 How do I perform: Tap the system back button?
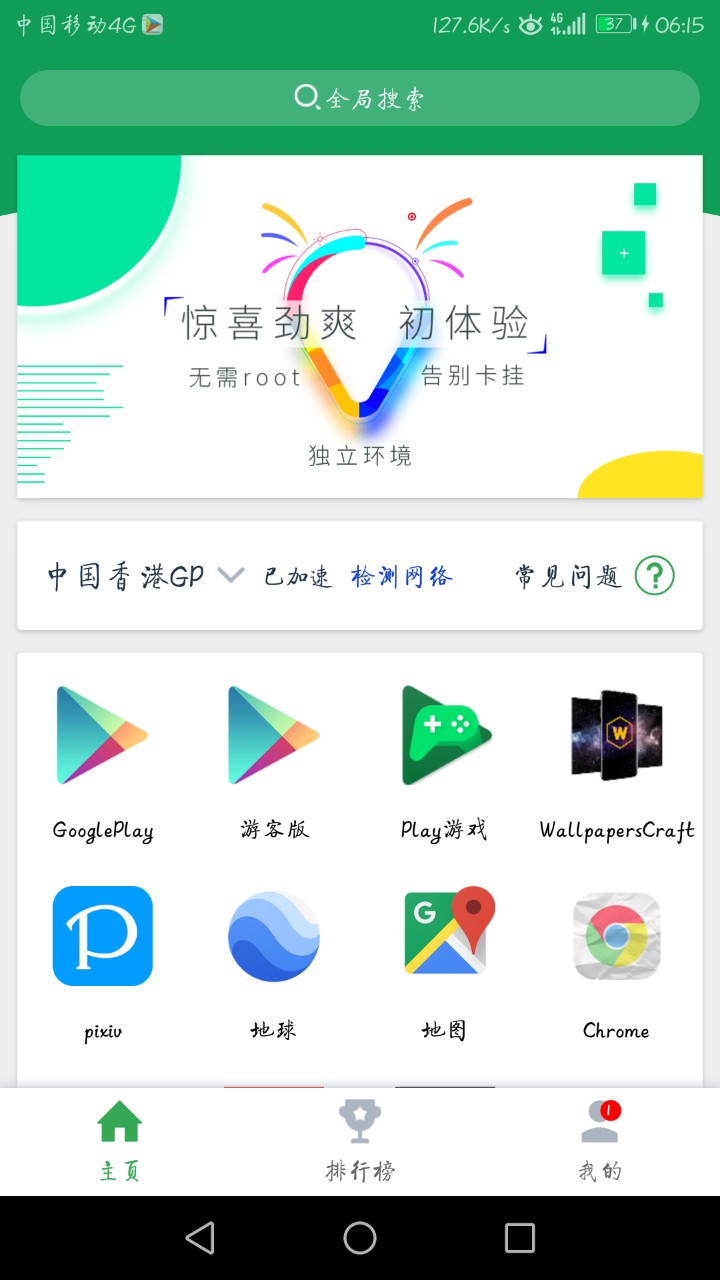200,1238
